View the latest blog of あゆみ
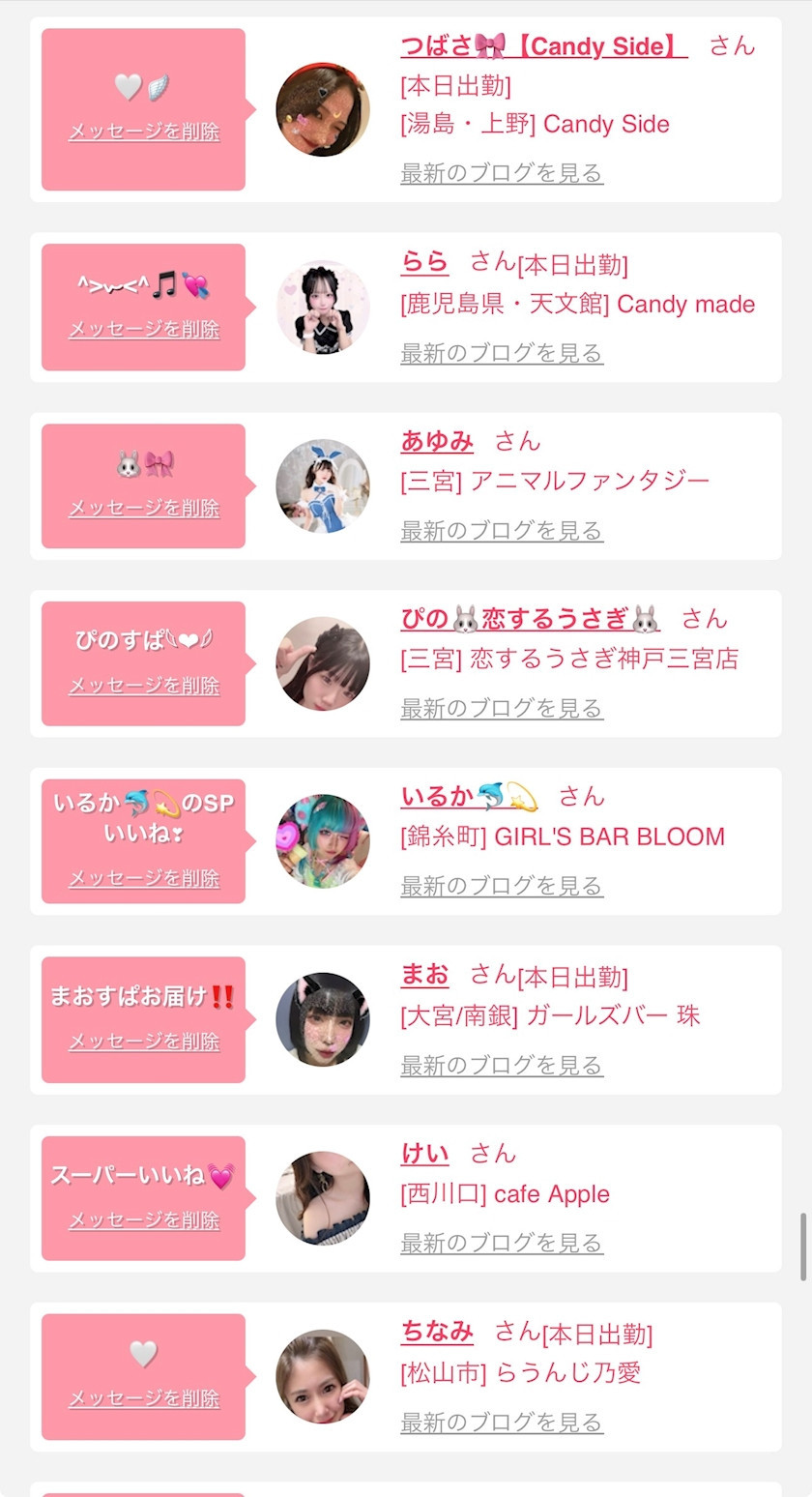Viewport: 812px width, 1497px height. pos(502,531)
